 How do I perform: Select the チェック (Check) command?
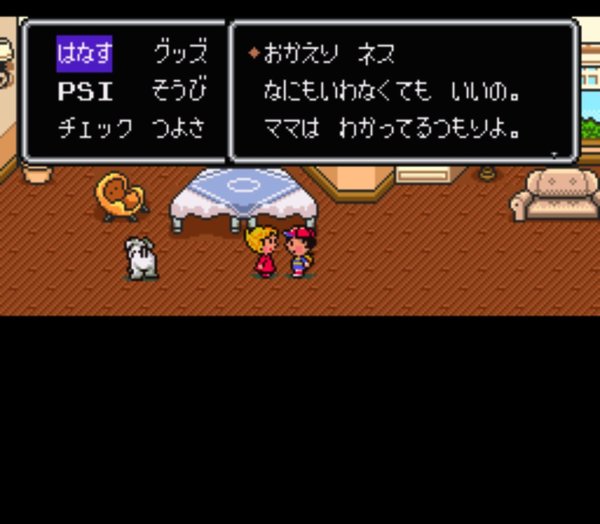click(94, 130)
